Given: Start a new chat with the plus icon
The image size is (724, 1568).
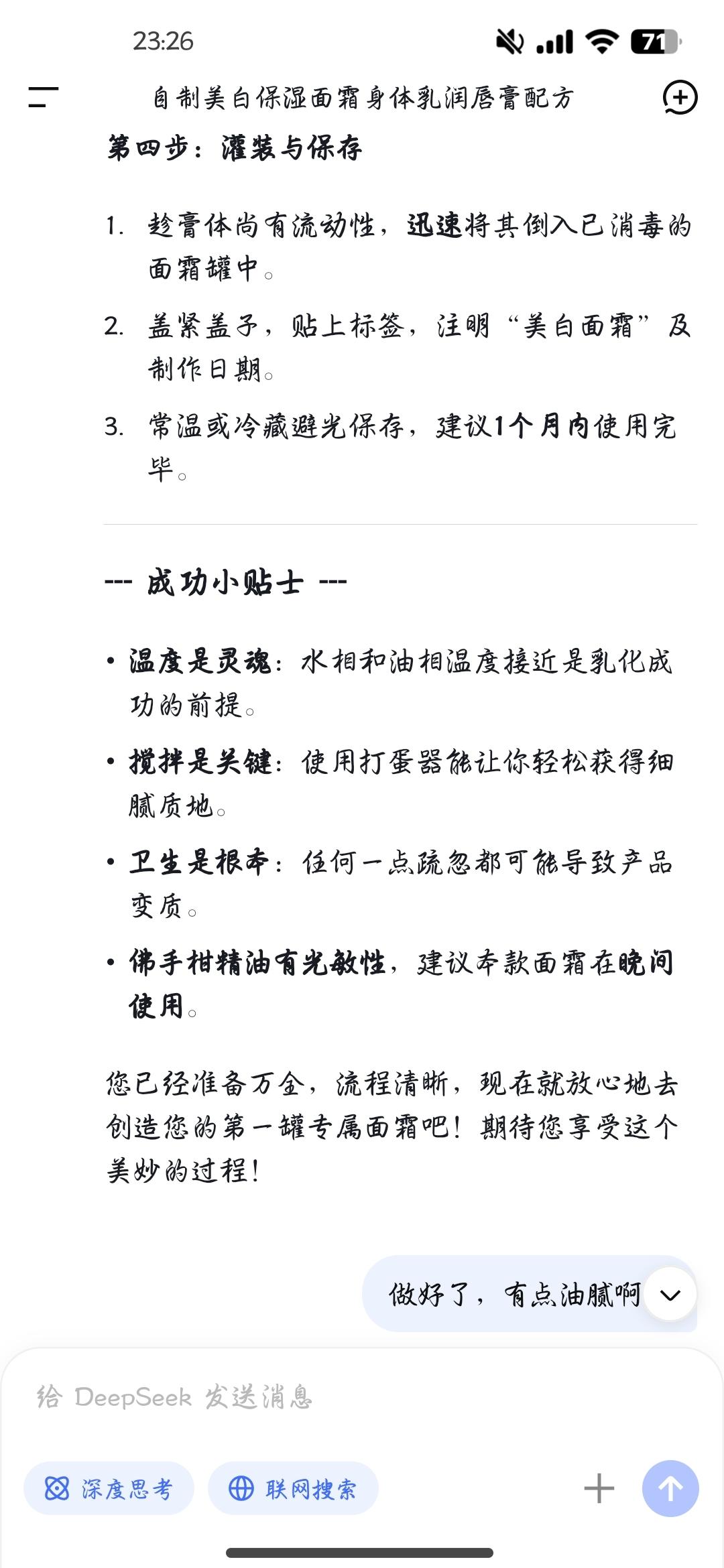Looking at the screenshot, I should coord(681,98).
